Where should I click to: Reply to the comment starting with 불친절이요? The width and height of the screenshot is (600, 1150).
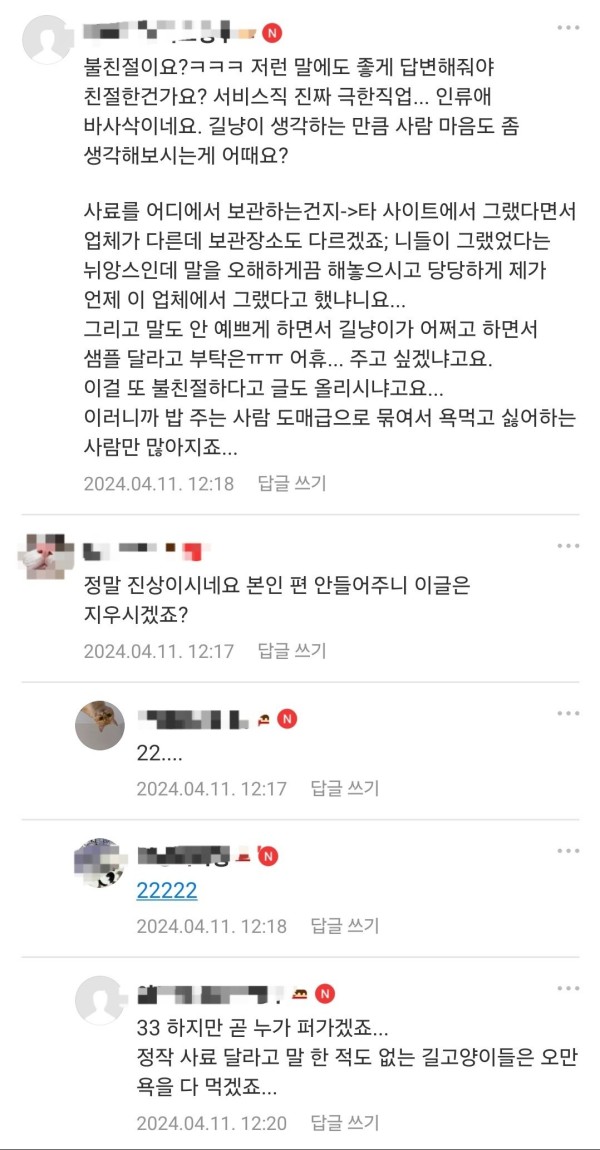coord(292,483)
